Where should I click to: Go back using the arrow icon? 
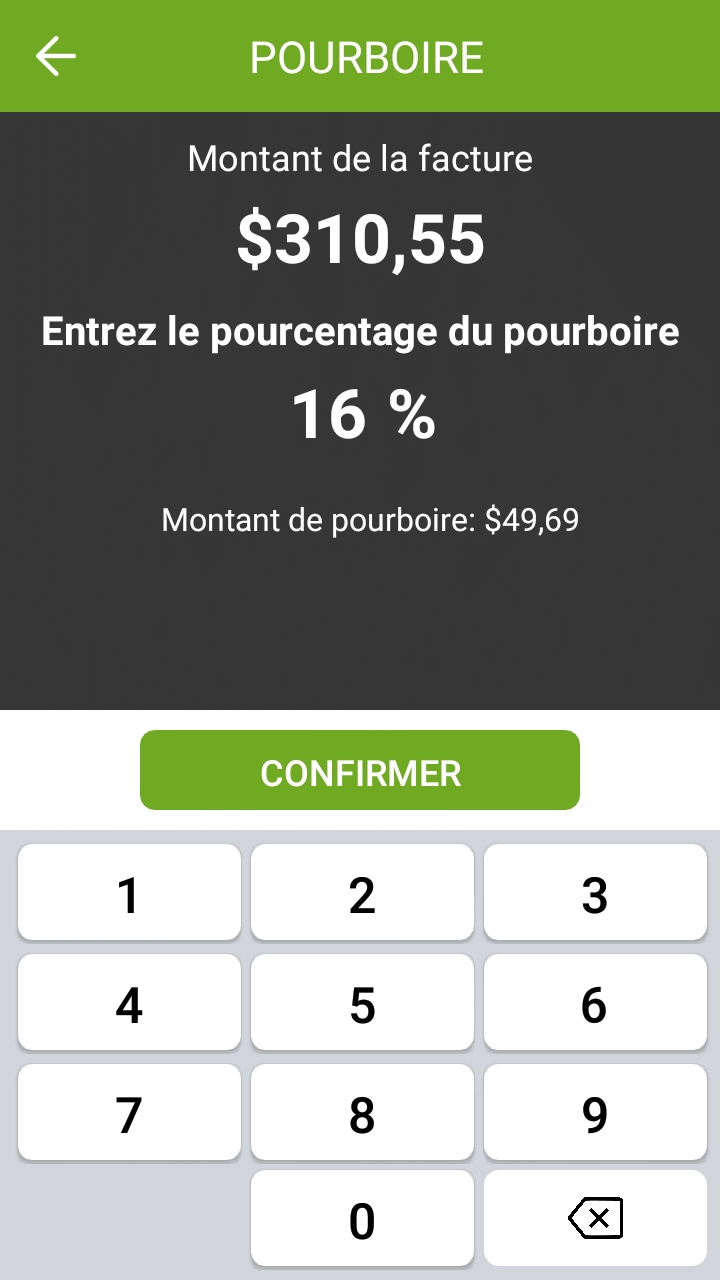[56, 57]
